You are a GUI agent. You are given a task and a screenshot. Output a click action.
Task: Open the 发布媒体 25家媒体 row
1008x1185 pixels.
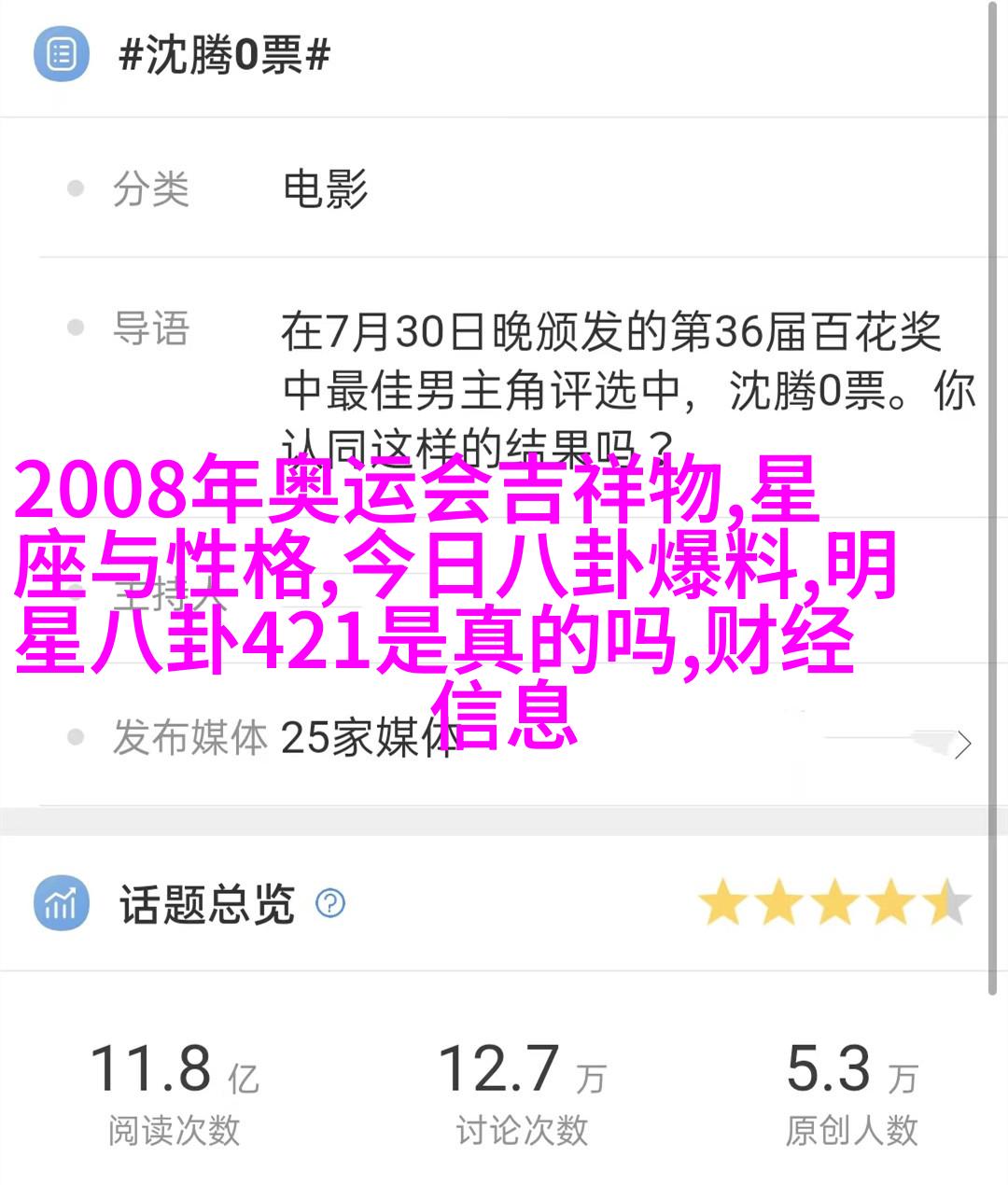[504, 740]
